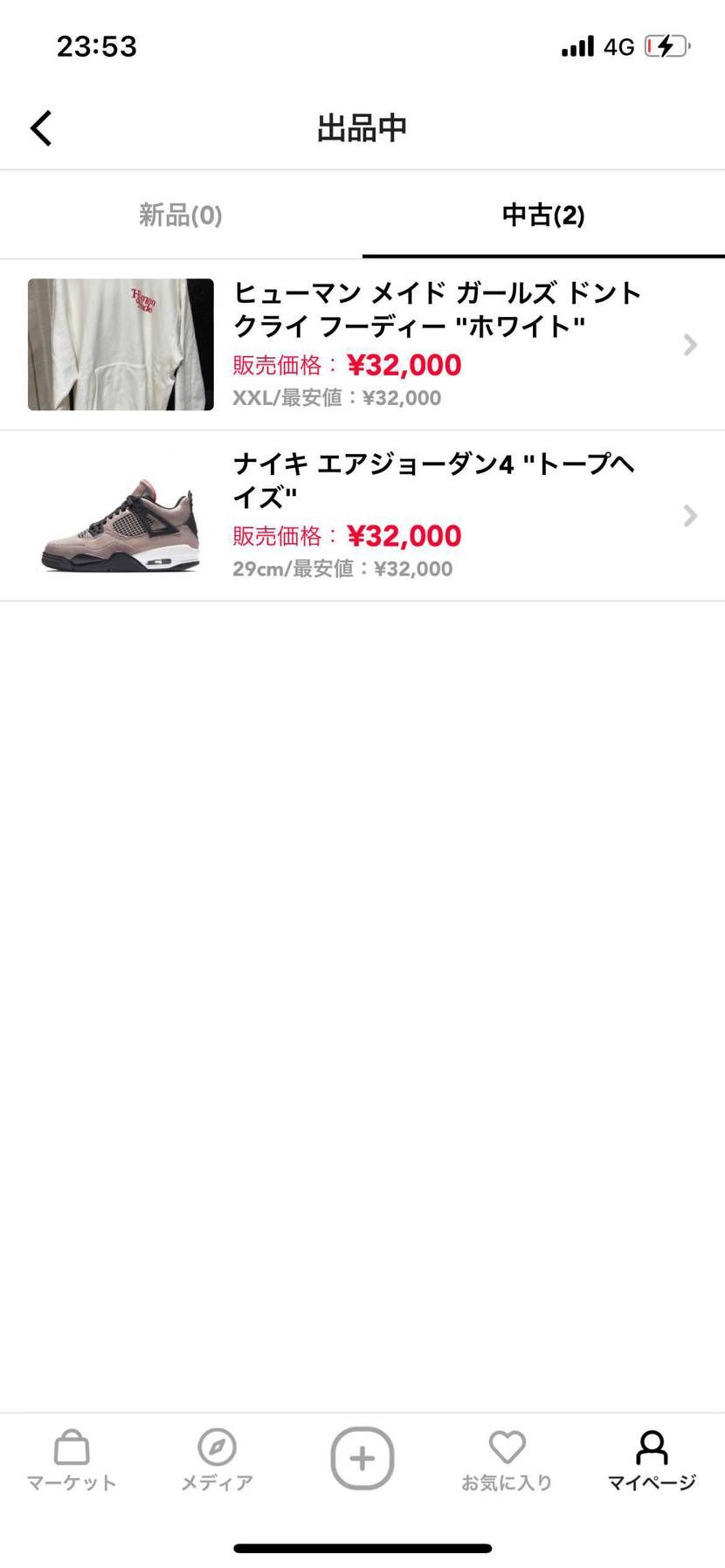Expand the Air Jordan 4 listing via chevron

coord(690,516)
